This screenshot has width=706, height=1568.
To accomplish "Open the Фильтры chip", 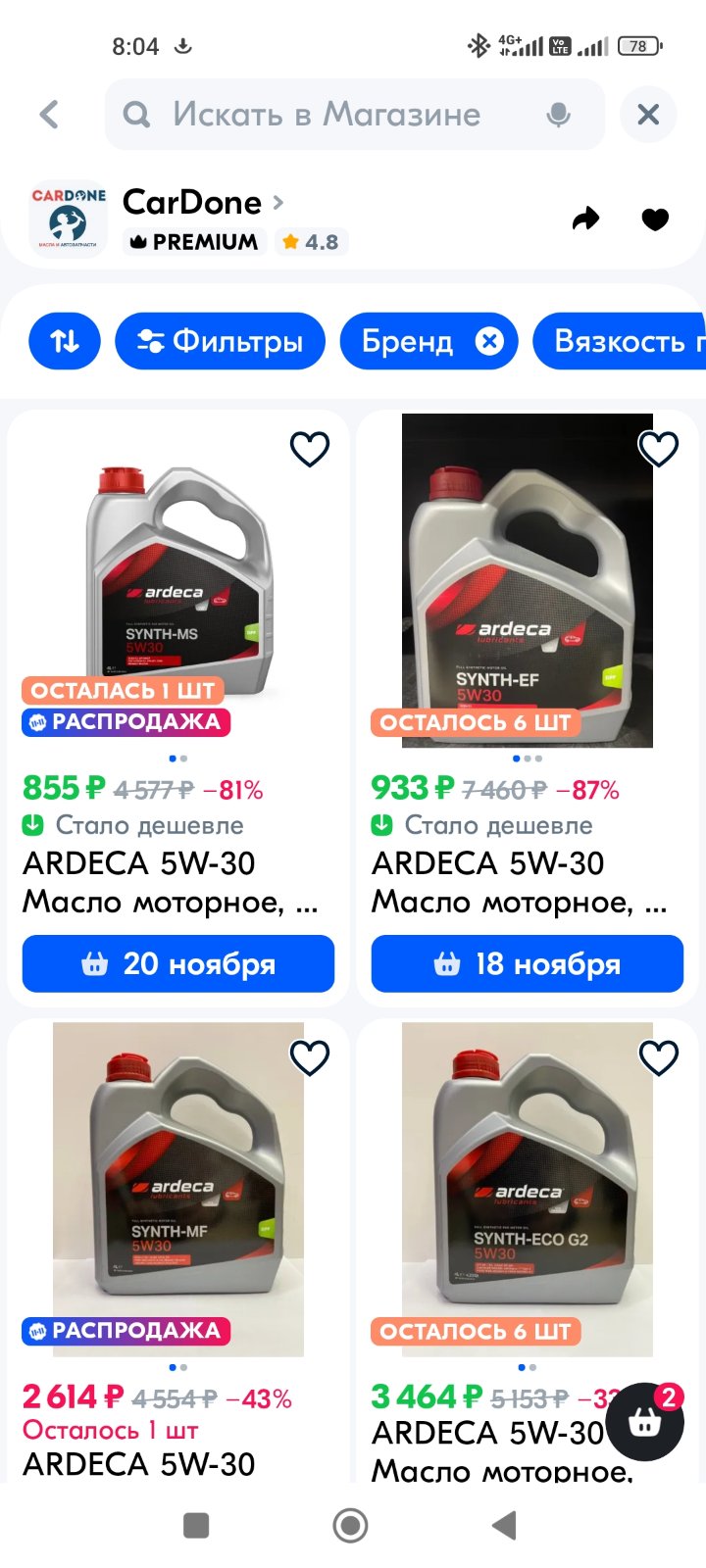I will 221,341.
